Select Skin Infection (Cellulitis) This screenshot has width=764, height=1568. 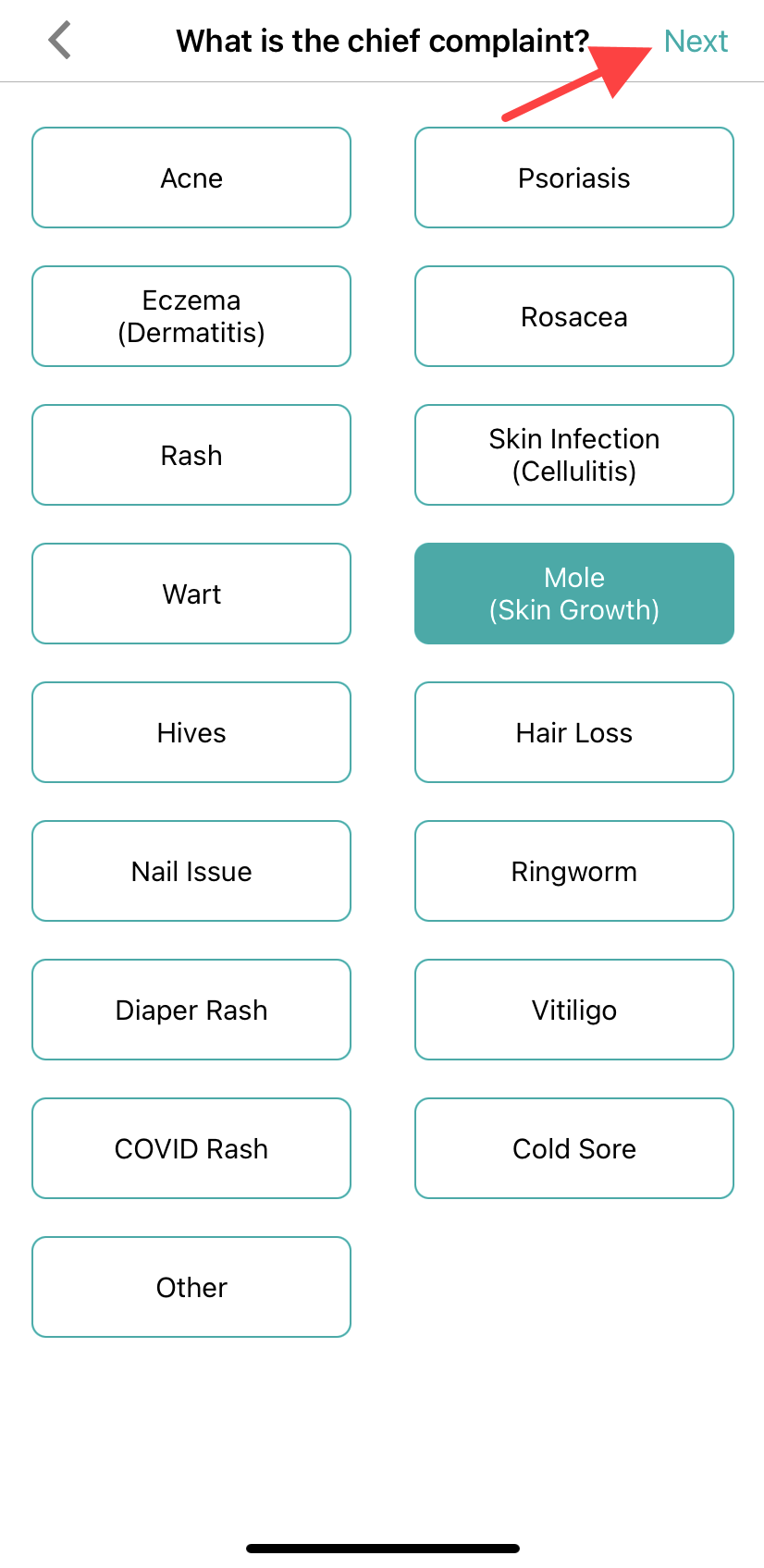(x=573, y=455)
